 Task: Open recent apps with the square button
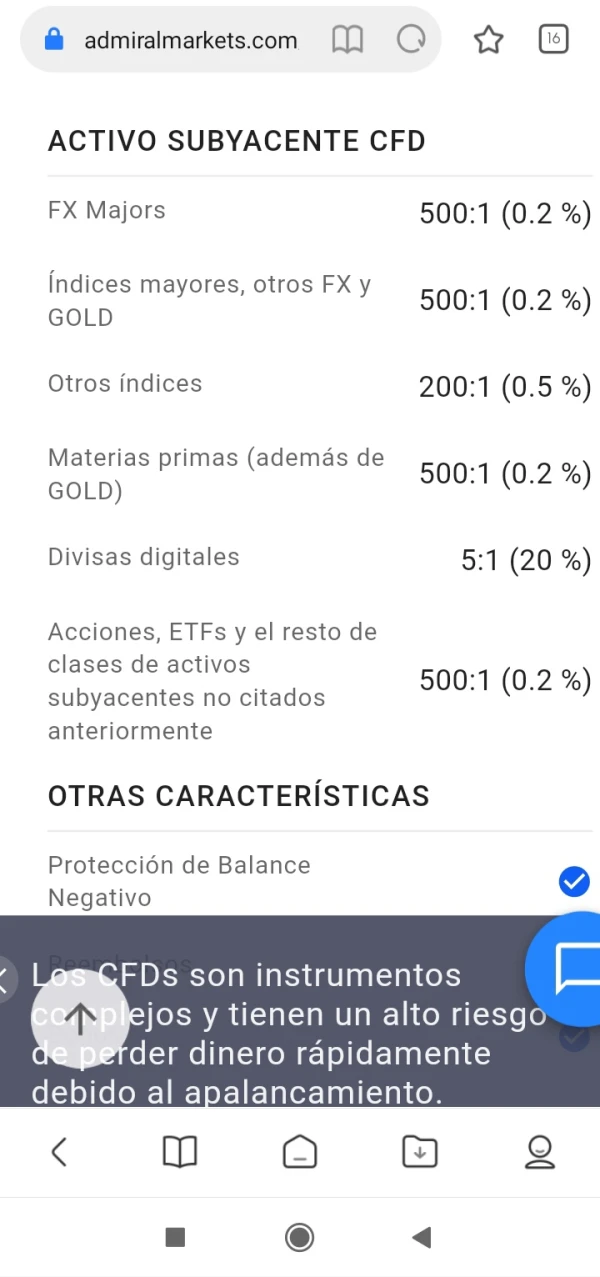[x=175, y=1238]
